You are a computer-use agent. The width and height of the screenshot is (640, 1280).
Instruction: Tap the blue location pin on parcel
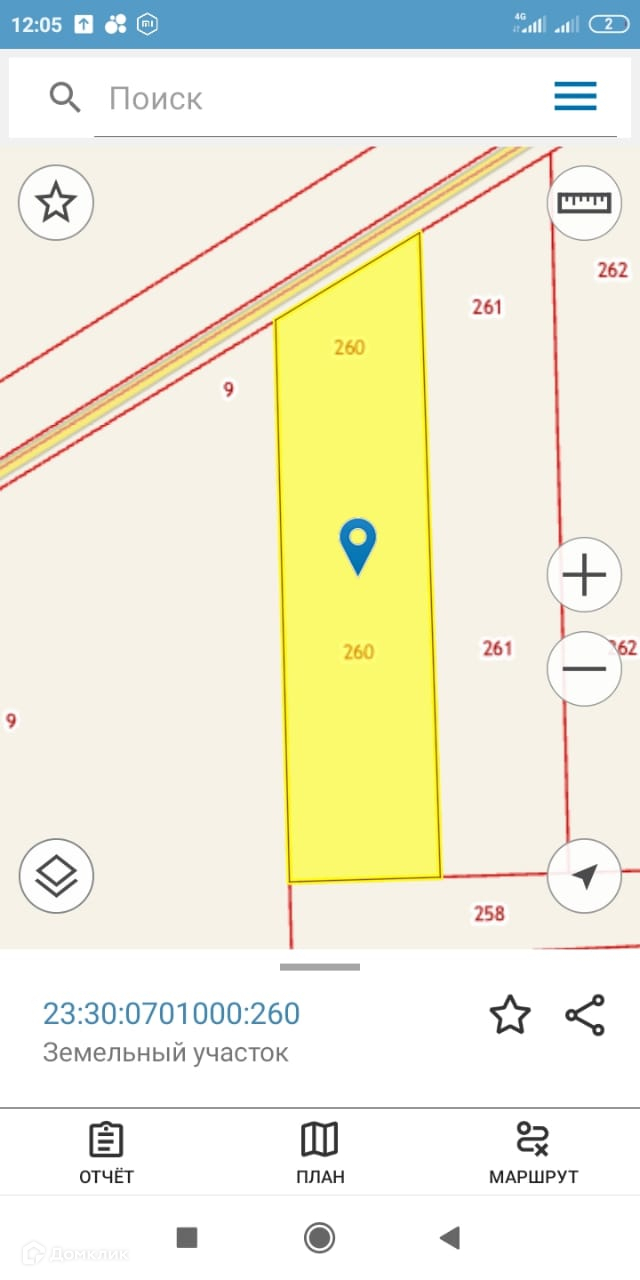pos(357,544)
